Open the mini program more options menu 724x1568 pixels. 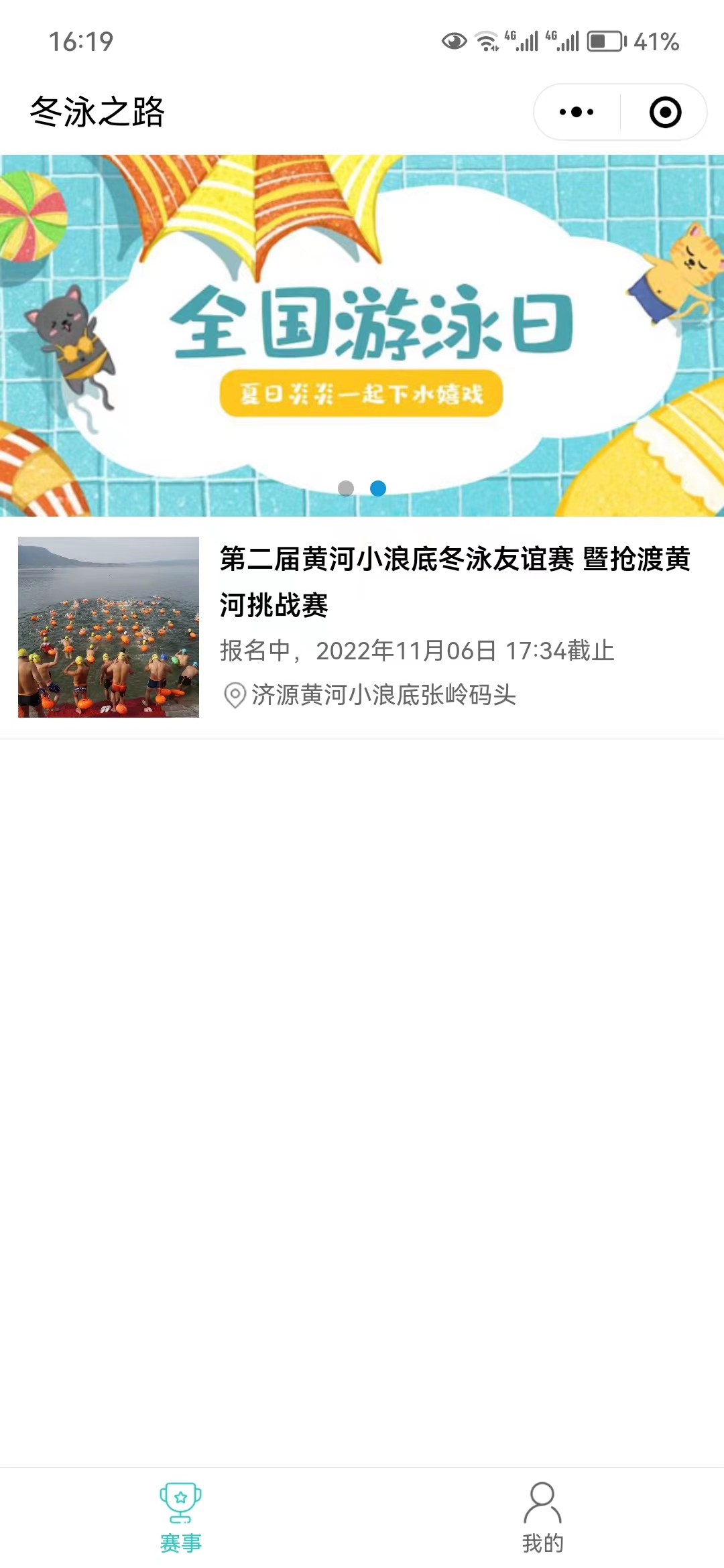click(577, 112)
